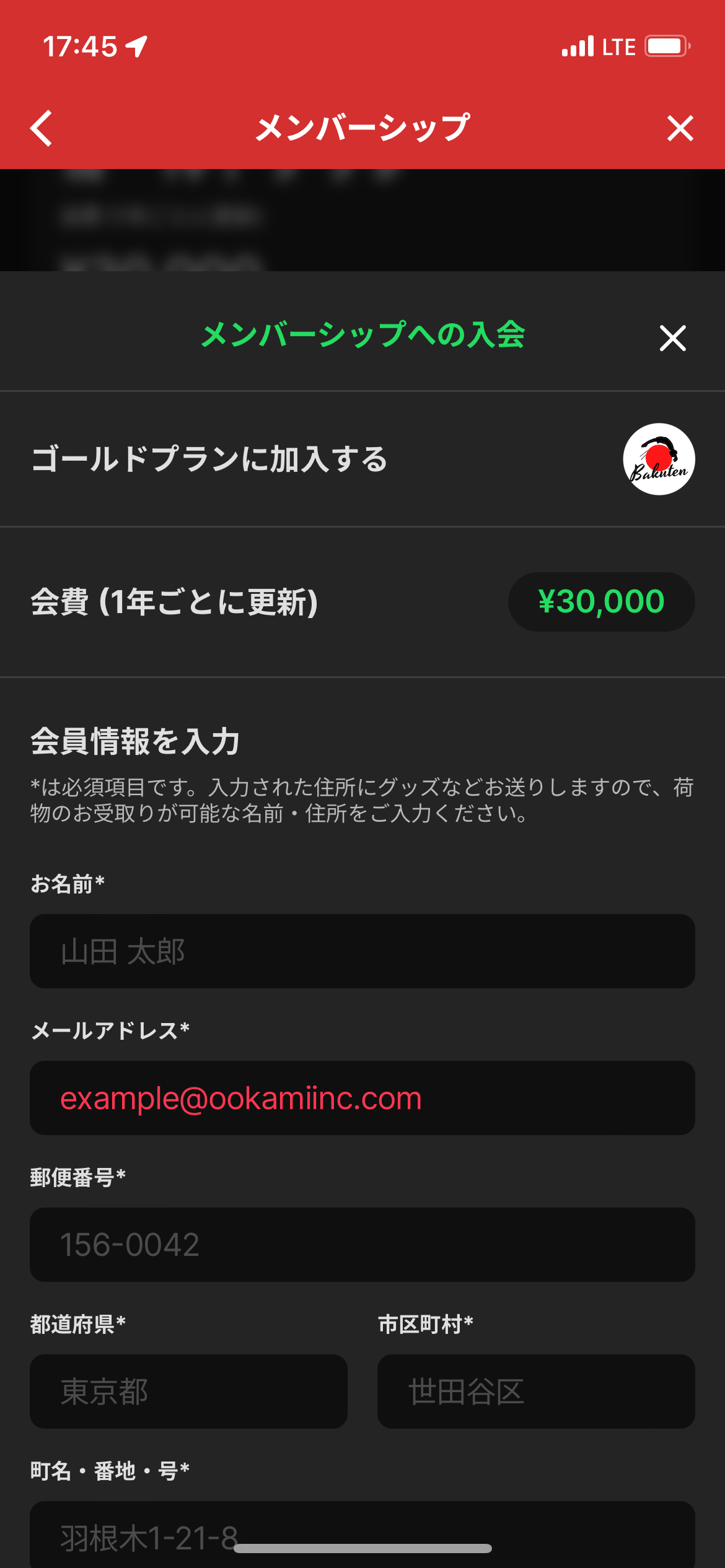
Task: Close the メンバーシップ screen
Action: pyautogui.click(x=680, y=128)
